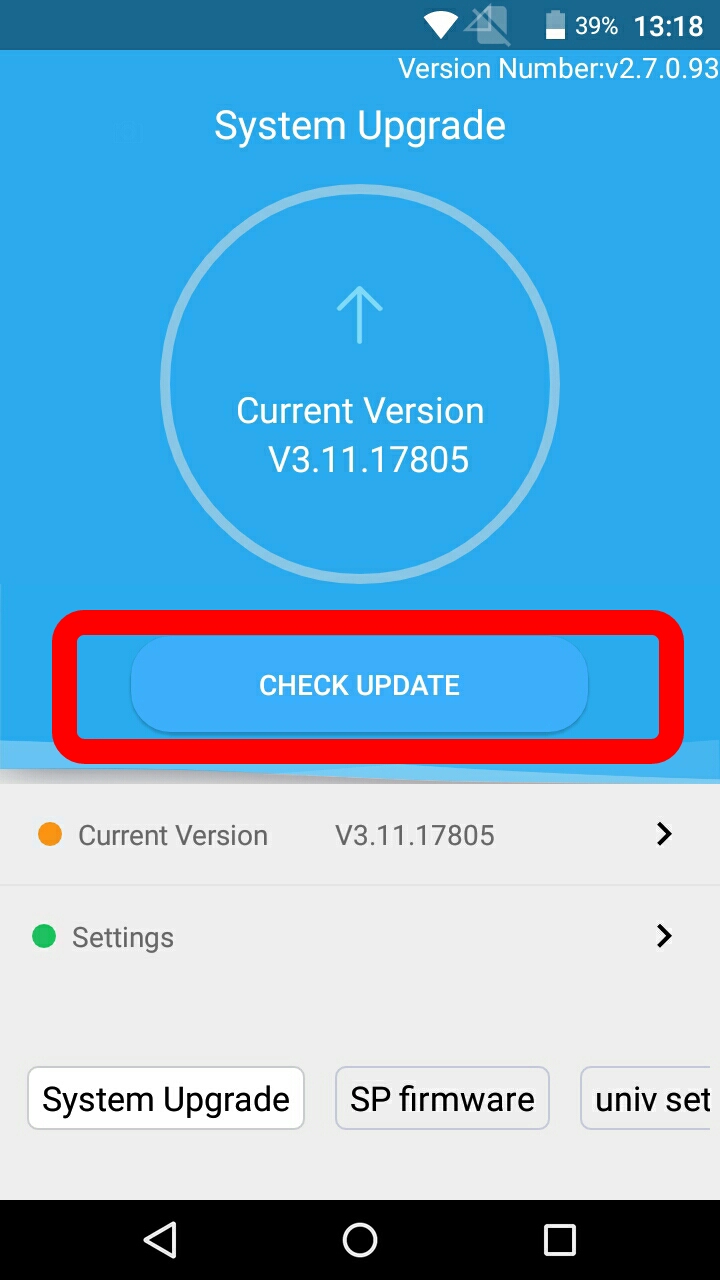Return to the home screen
Screen dimensions: 720x1280
[360, 1240]
